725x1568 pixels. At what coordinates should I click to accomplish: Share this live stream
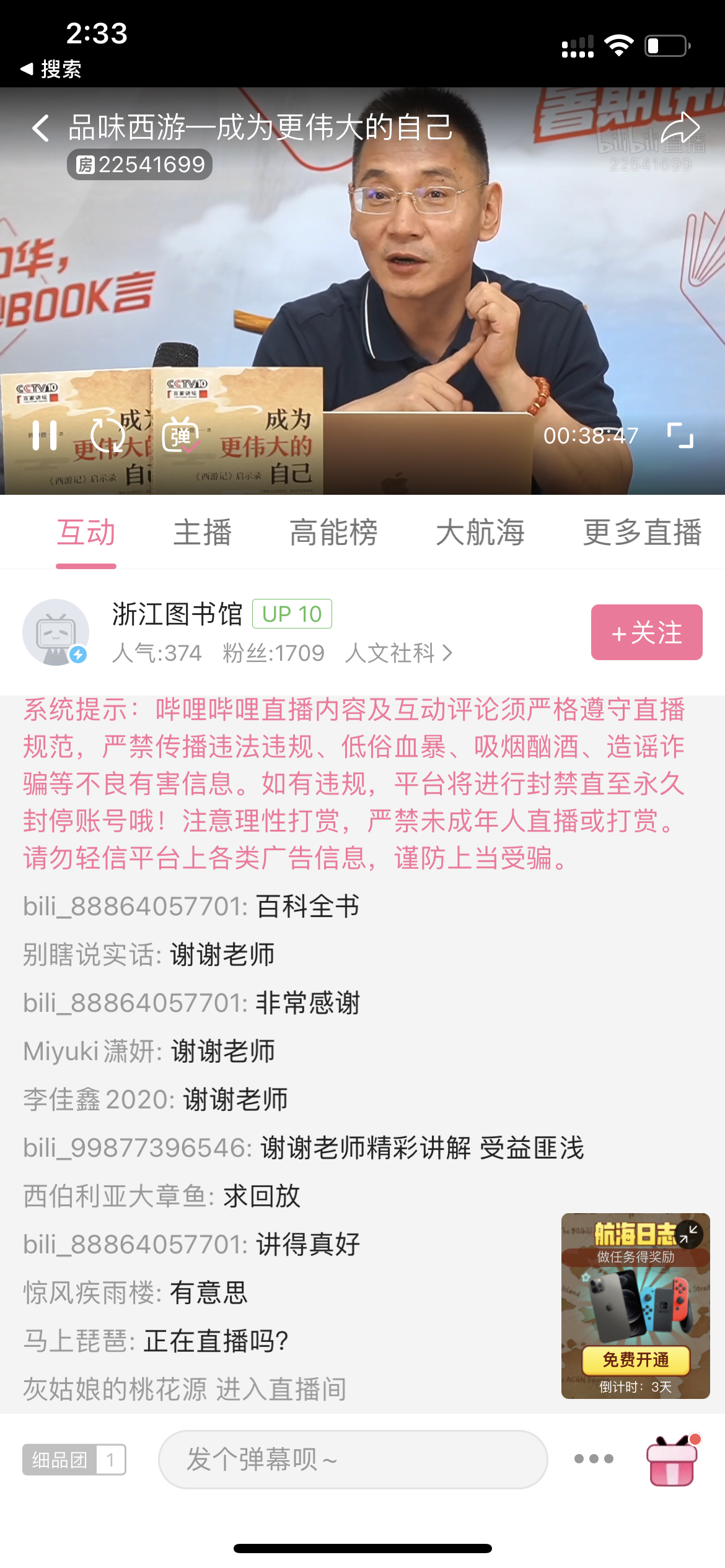pyautogui.click(x=680, y=128)
